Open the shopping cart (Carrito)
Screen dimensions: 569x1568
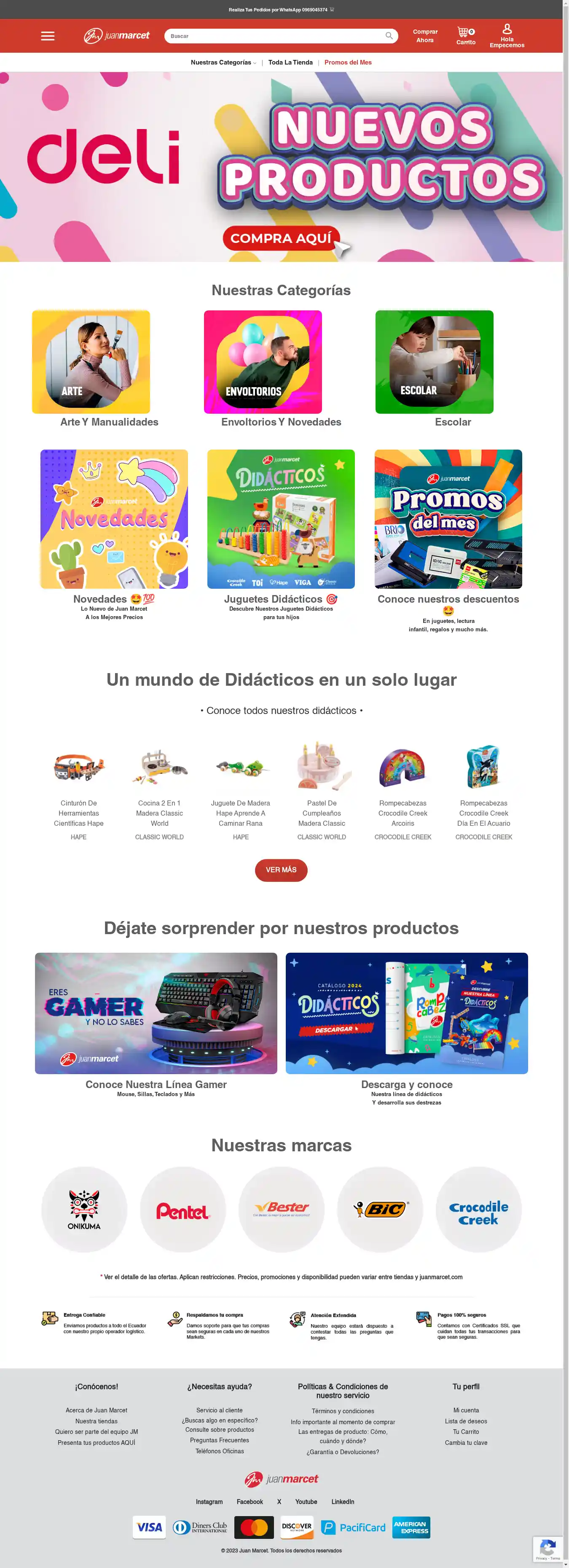[466, 36]
